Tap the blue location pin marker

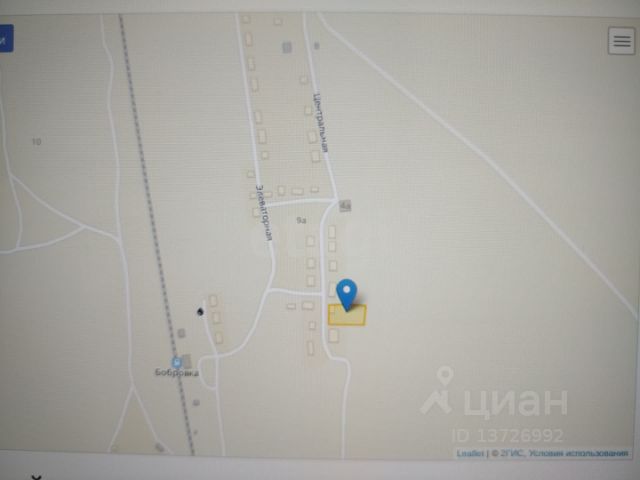347,295
